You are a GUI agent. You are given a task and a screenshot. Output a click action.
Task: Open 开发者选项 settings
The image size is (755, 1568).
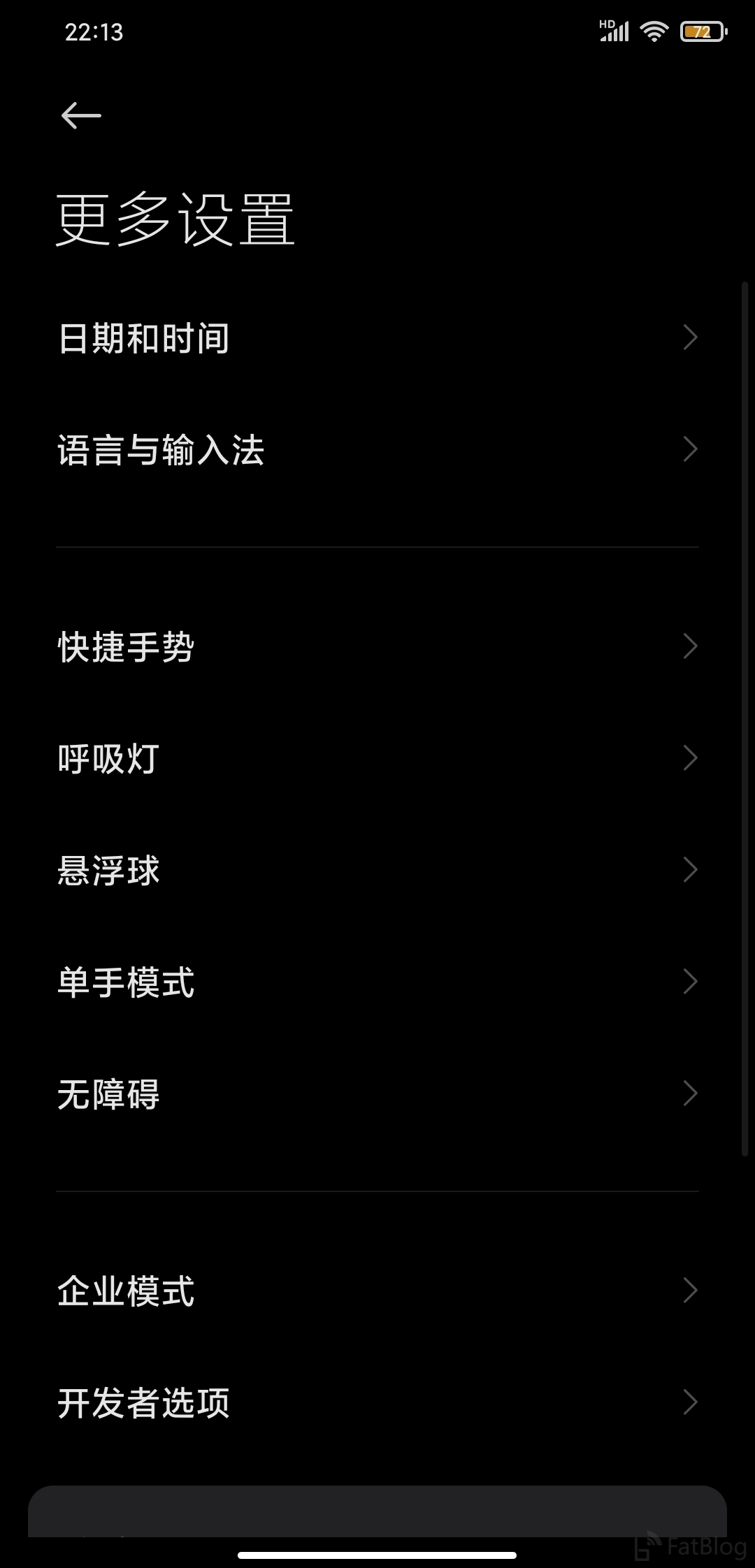(x=377, y=1402)
